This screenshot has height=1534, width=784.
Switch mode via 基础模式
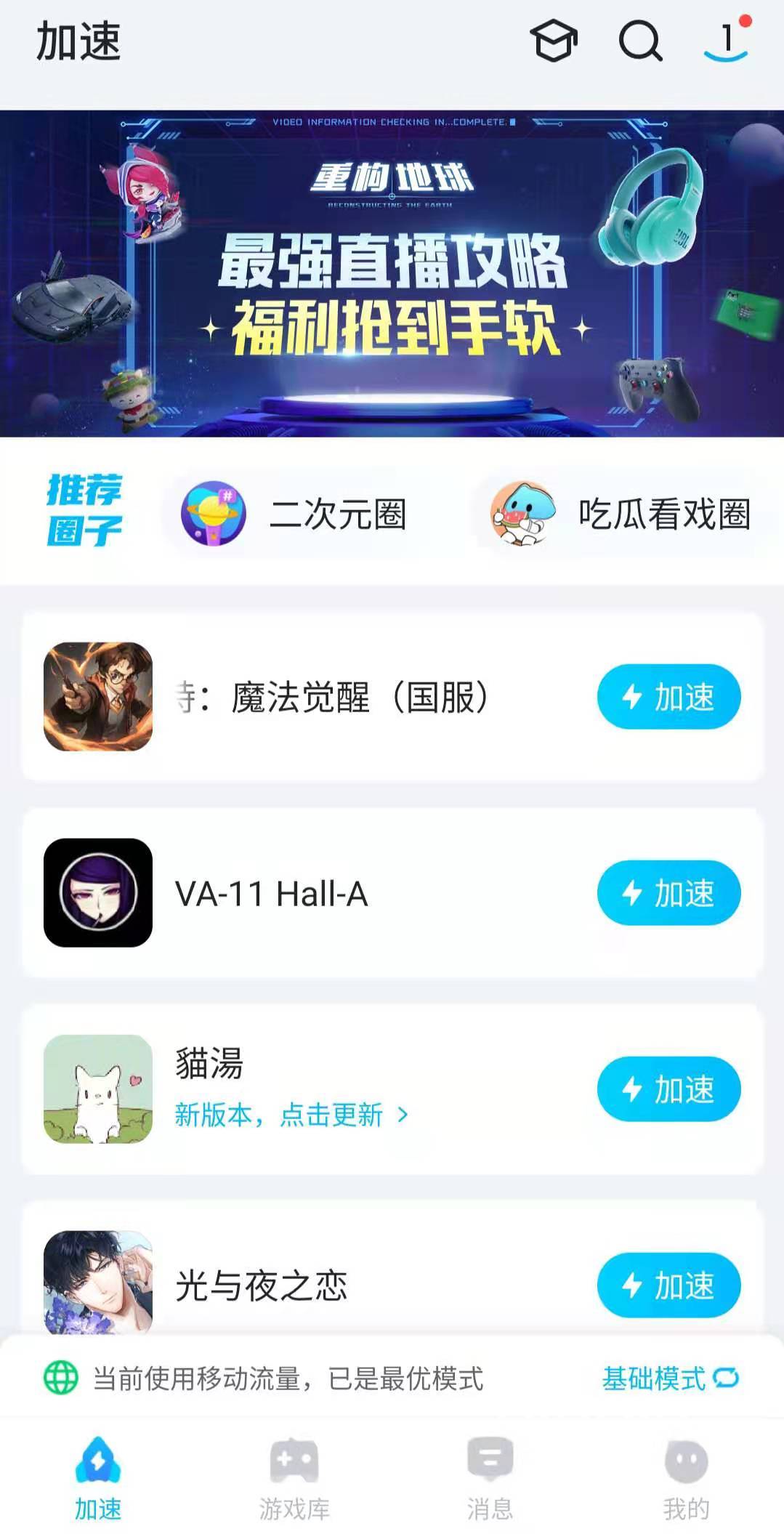(669, 1378)
